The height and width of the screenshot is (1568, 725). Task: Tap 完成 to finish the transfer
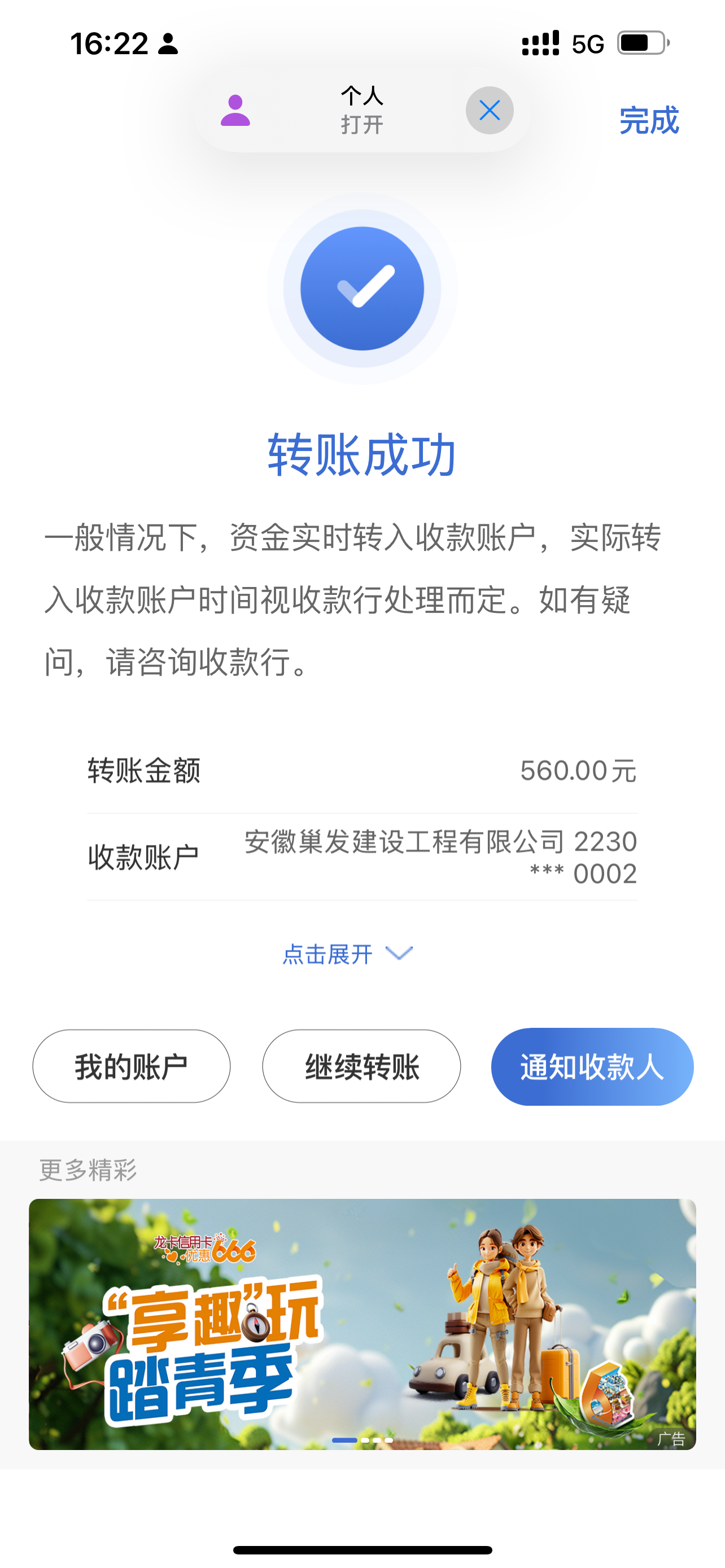tap(648, 120)
